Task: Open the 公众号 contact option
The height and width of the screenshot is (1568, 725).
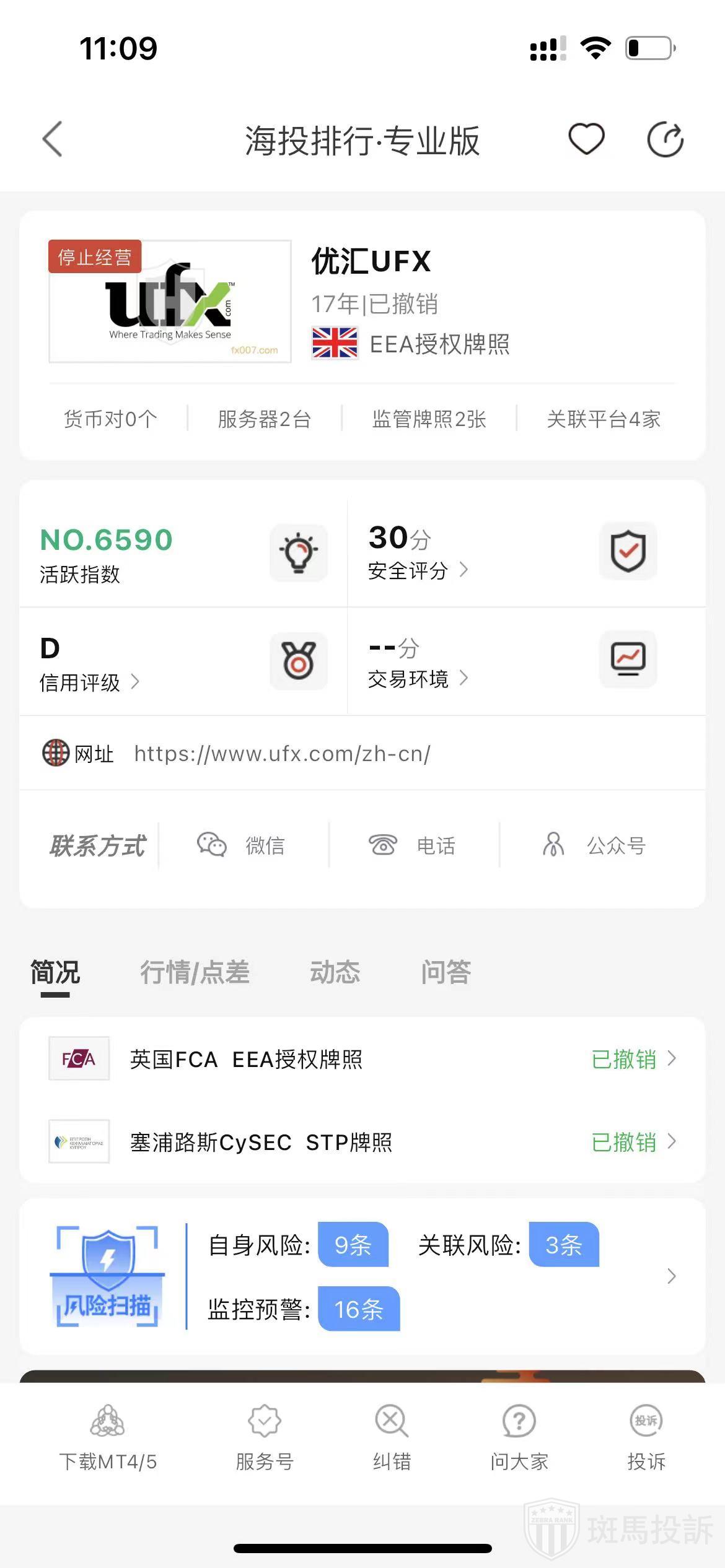Action: coord(595,845)
